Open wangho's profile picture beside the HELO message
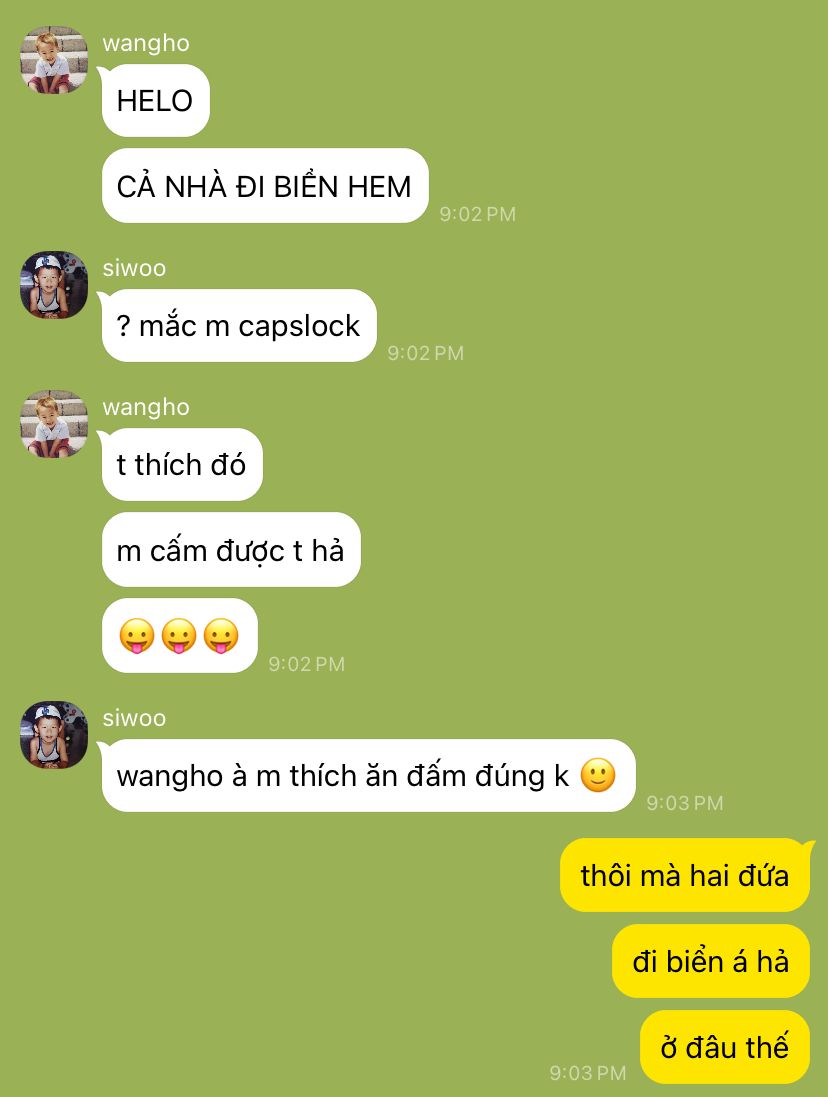 [x=54, y=60]
